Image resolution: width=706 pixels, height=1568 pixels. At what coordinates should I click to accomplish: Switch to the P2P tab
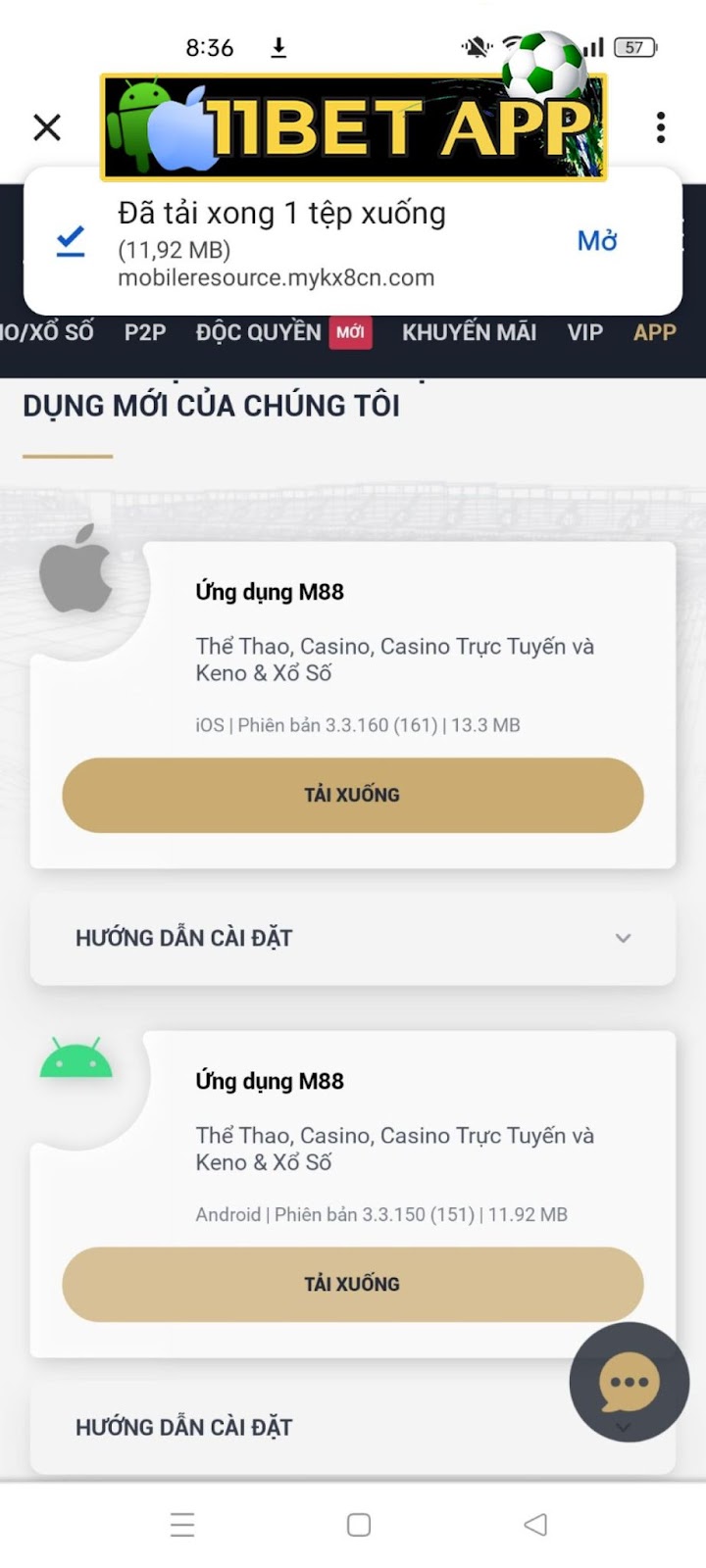pos(144,333)
